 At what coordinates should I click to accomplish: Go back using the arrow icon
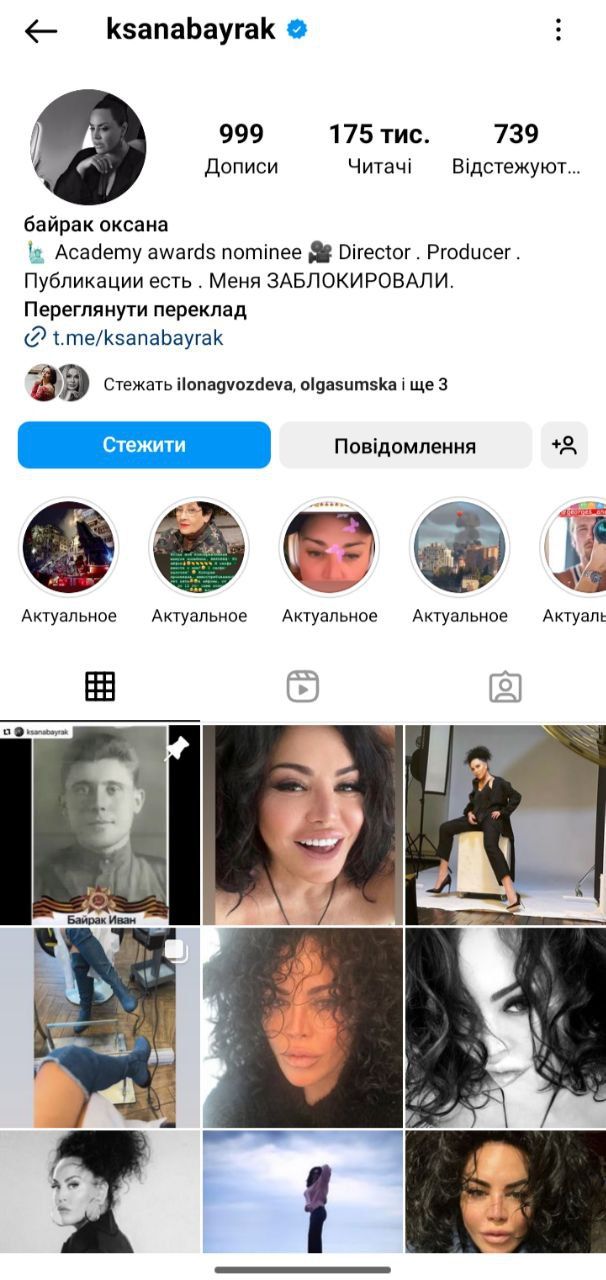pyautogui.click(x=41, y=31)
